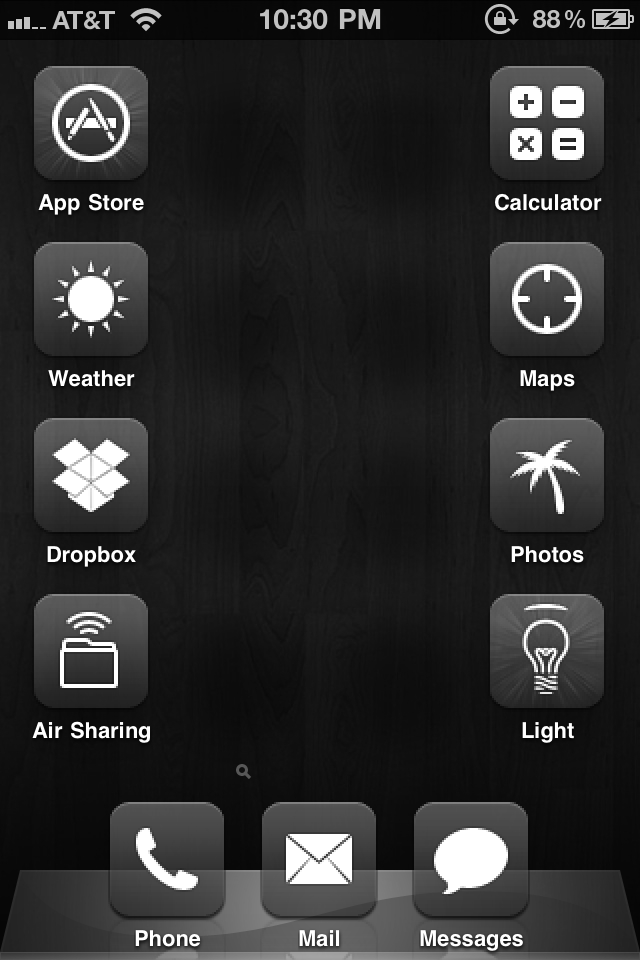Launch Dropbox
The image size is (640, 960).
click(x=91, y=475)
